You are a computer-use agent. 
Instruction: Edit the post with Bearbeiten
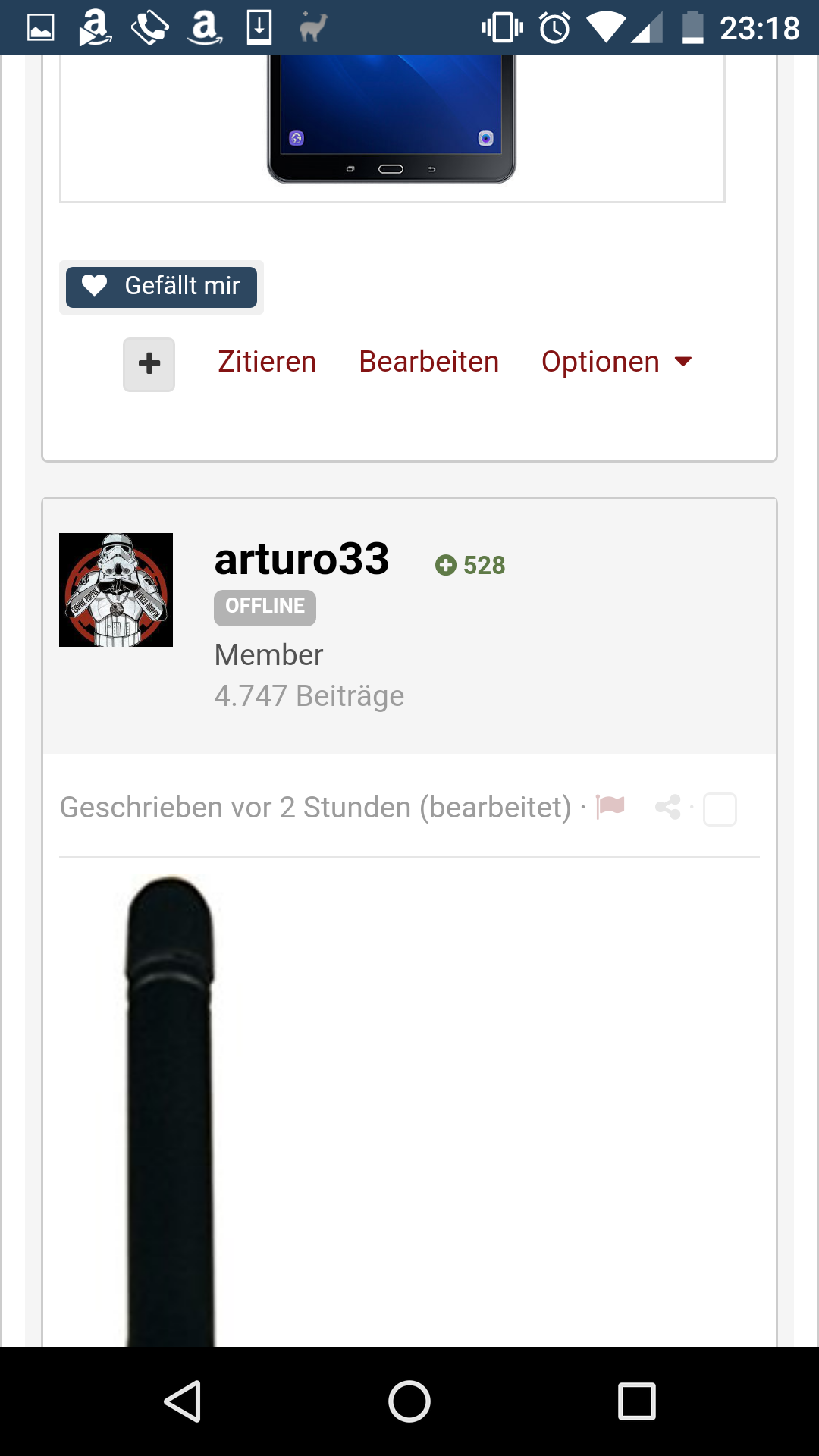(429, 362)
